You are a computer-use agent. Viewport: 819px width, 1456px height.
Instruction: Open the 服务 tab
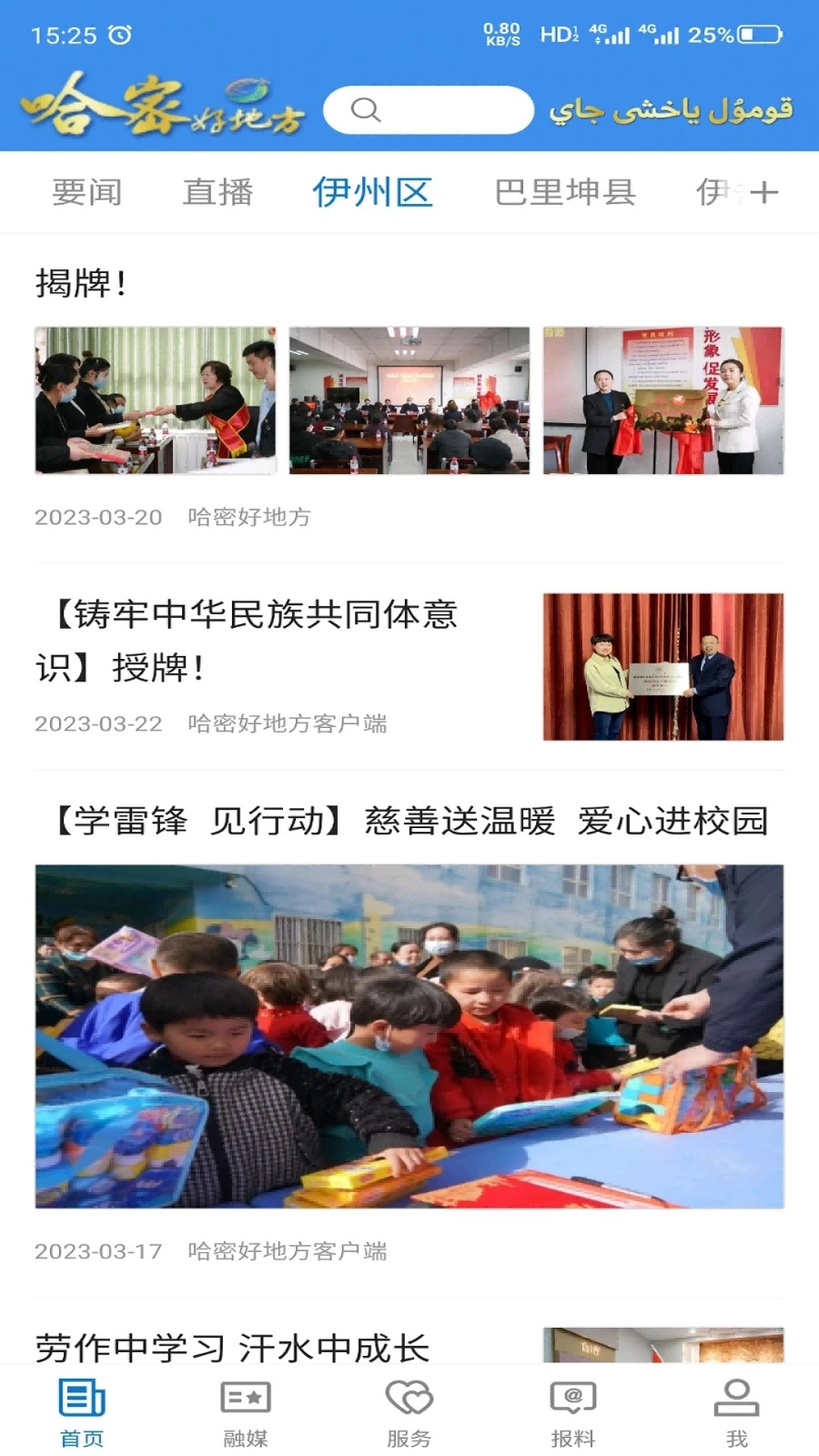[x=409, y=1412]
